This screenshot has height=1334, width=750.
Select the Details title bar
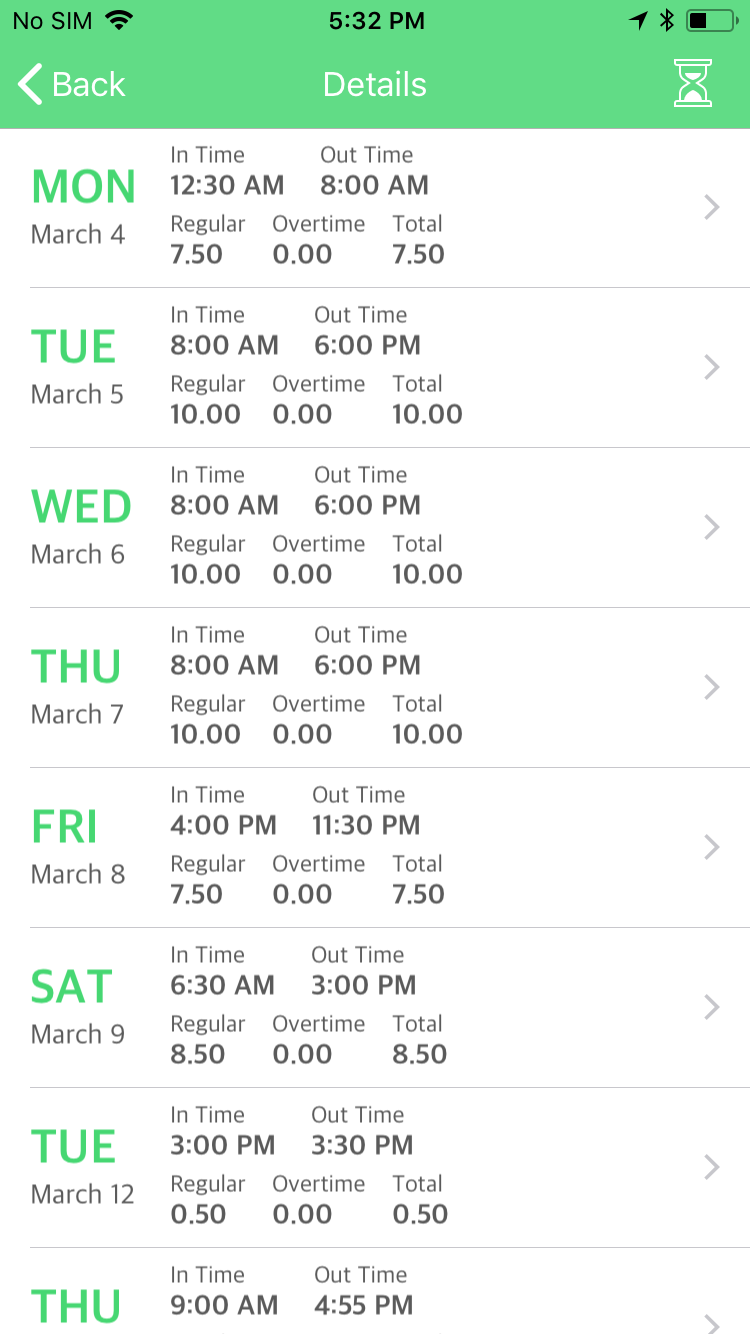[x=375, y=84]
